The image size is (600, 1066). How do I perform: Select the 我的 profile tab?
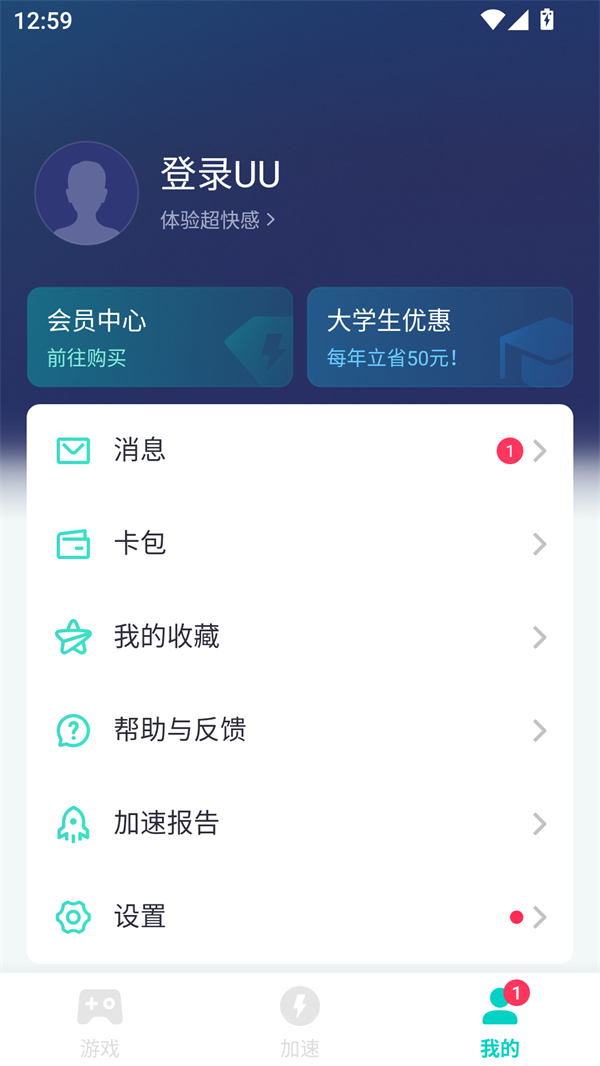coord(500,1020)
